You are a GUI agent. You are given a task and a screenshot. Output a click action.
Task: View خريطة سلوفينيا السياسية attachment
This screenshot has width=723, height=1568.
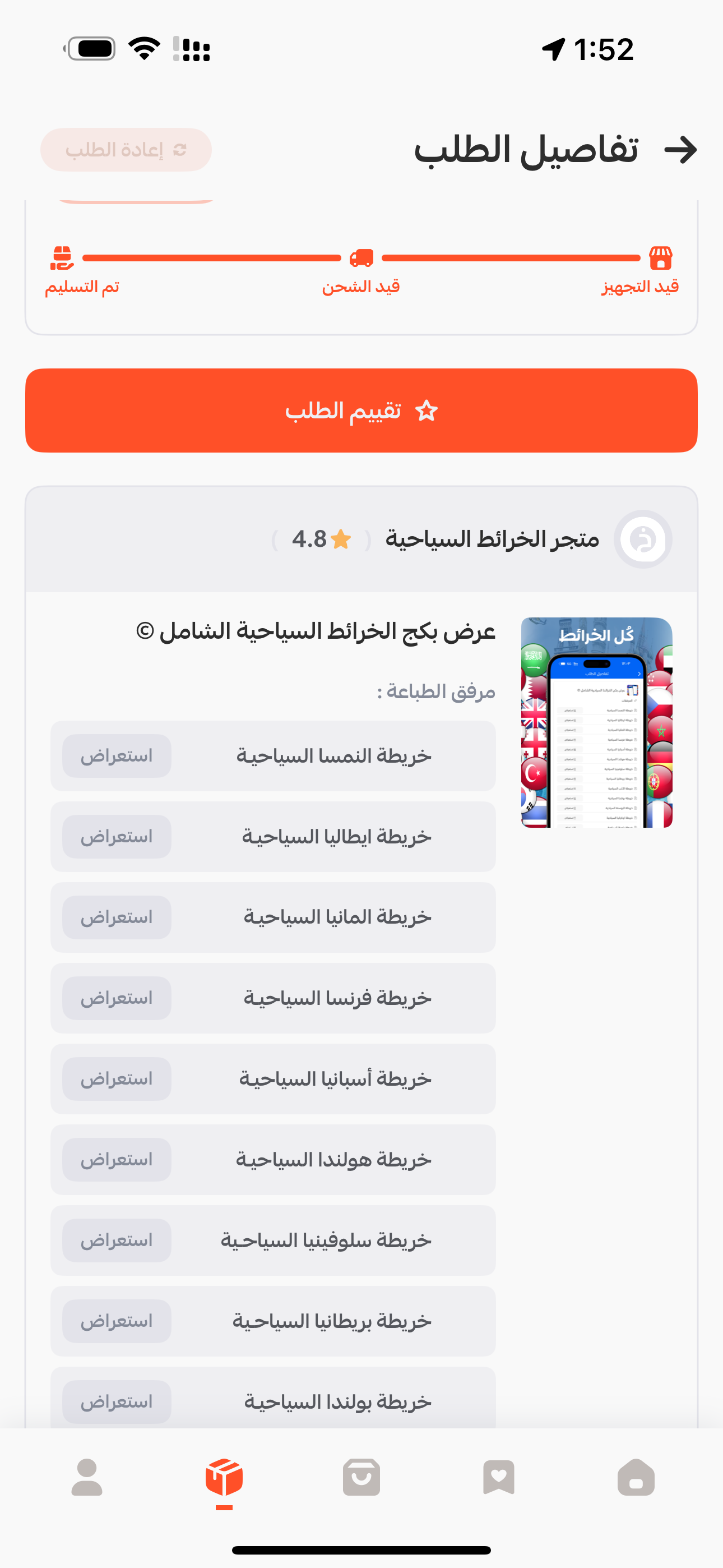pos(117,1240)
